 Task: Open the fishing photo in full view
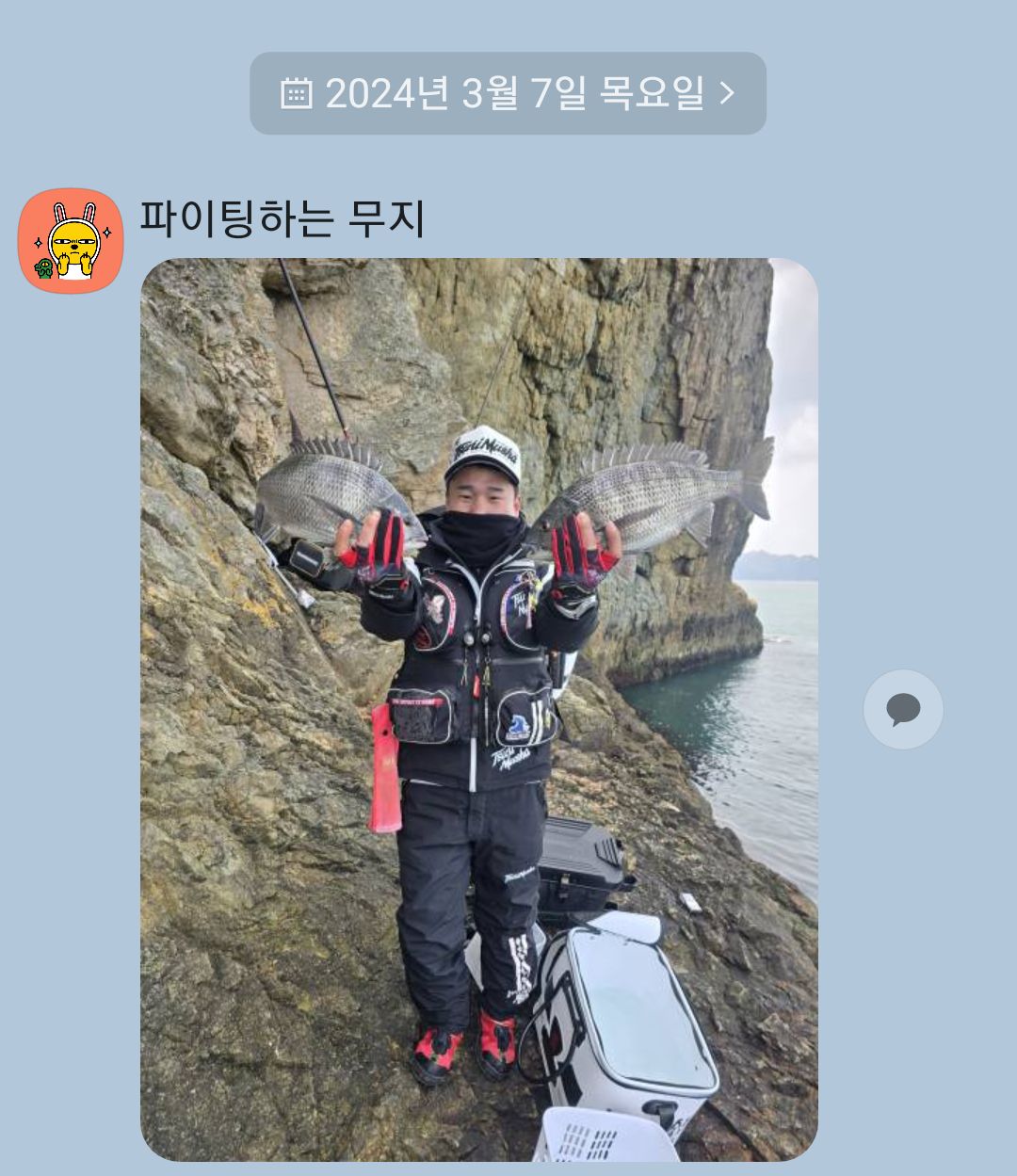[478, 708]
